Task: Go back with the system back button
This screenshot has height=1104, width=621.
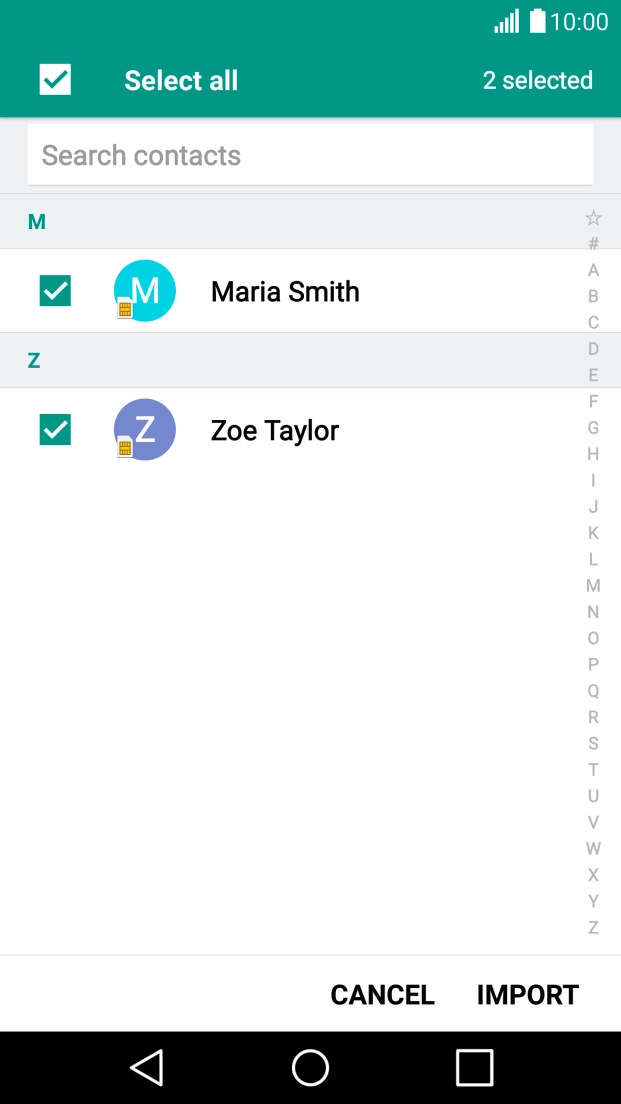Action: click(x=147, y=1067)
